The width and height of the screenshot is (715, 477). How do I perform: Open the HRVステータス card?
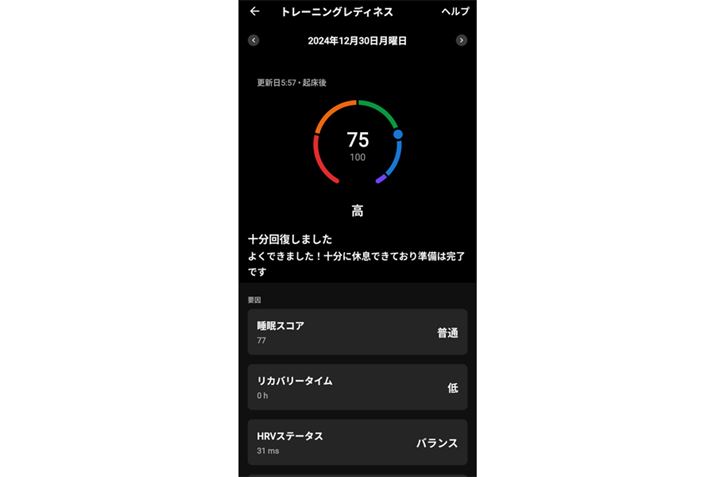[x=357, y=442]
